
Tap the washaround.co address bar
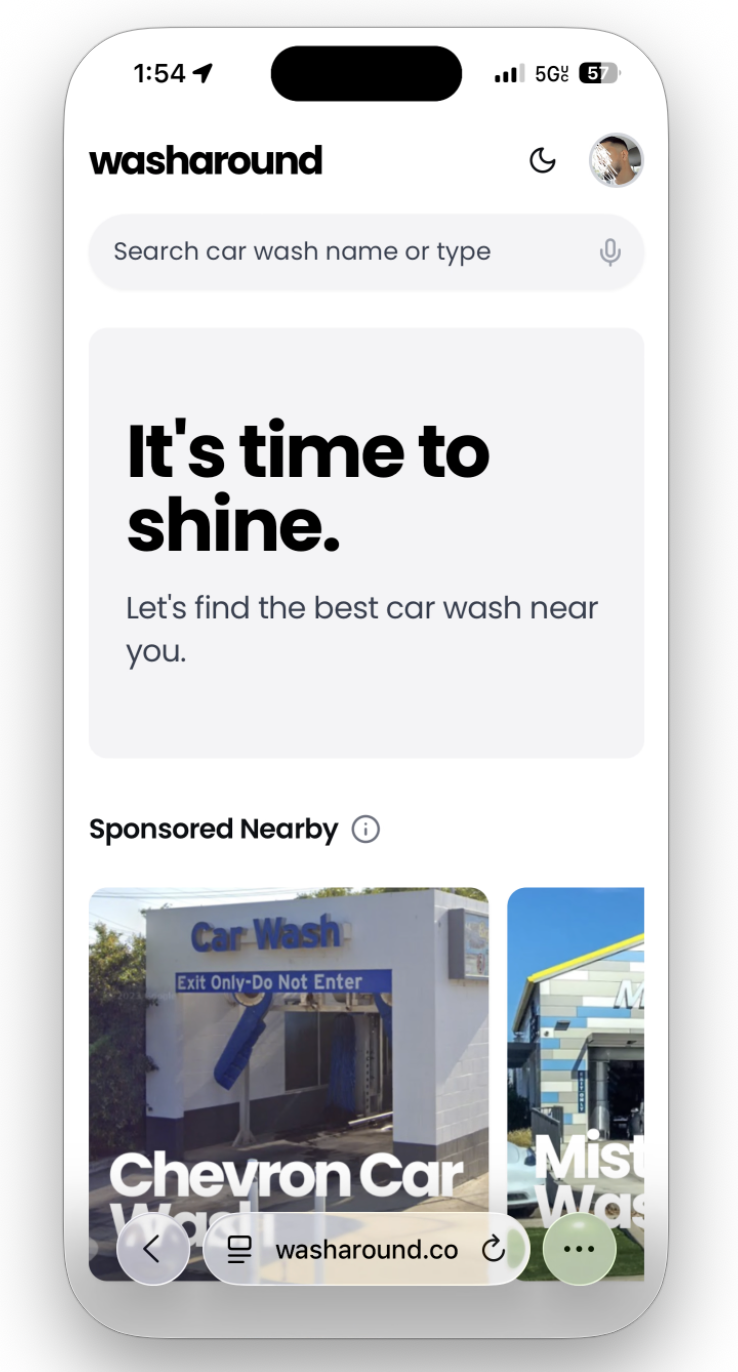point(366,1249)
